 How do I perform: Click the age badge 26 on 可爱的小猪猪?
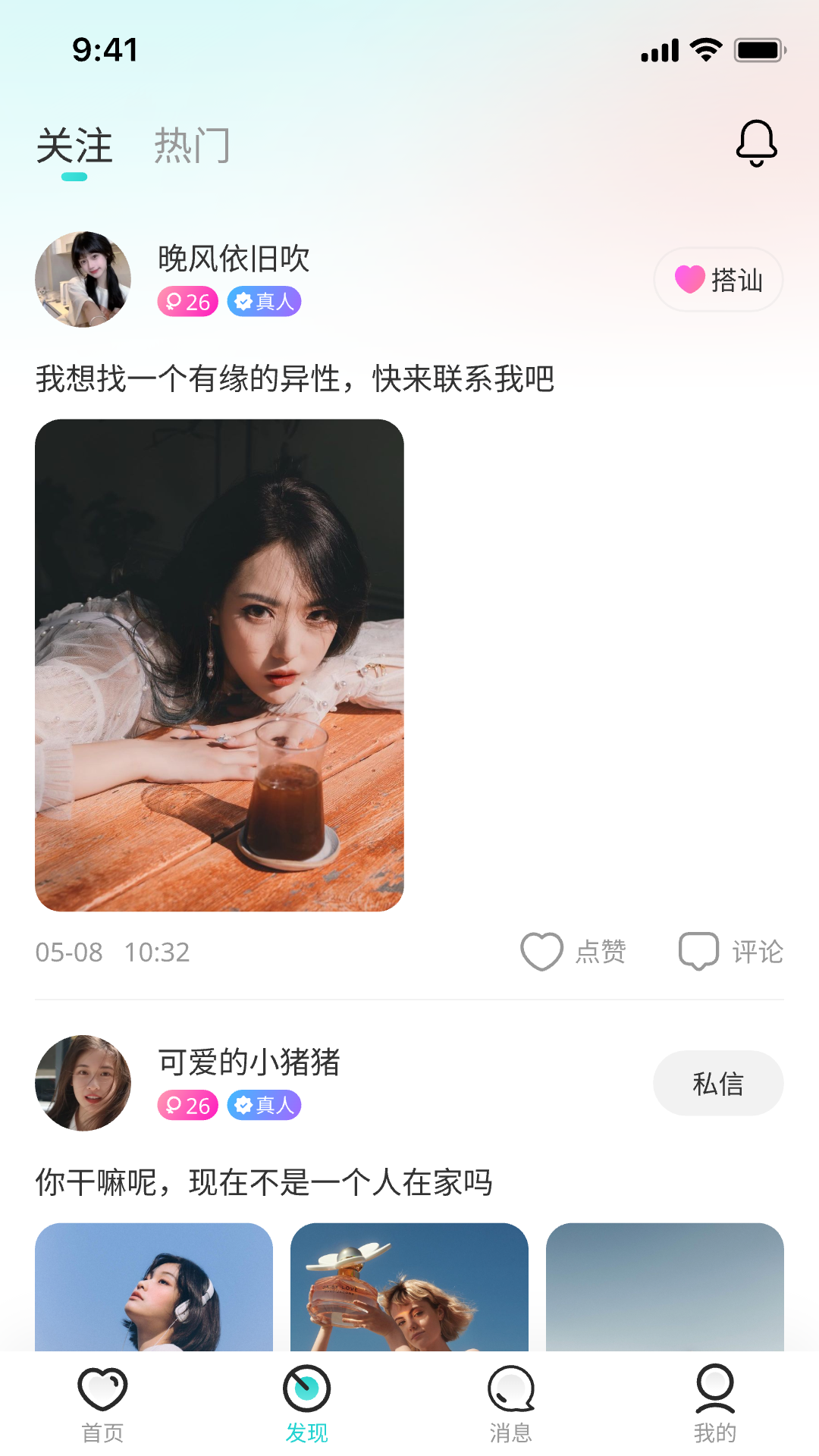point(187,1106)
